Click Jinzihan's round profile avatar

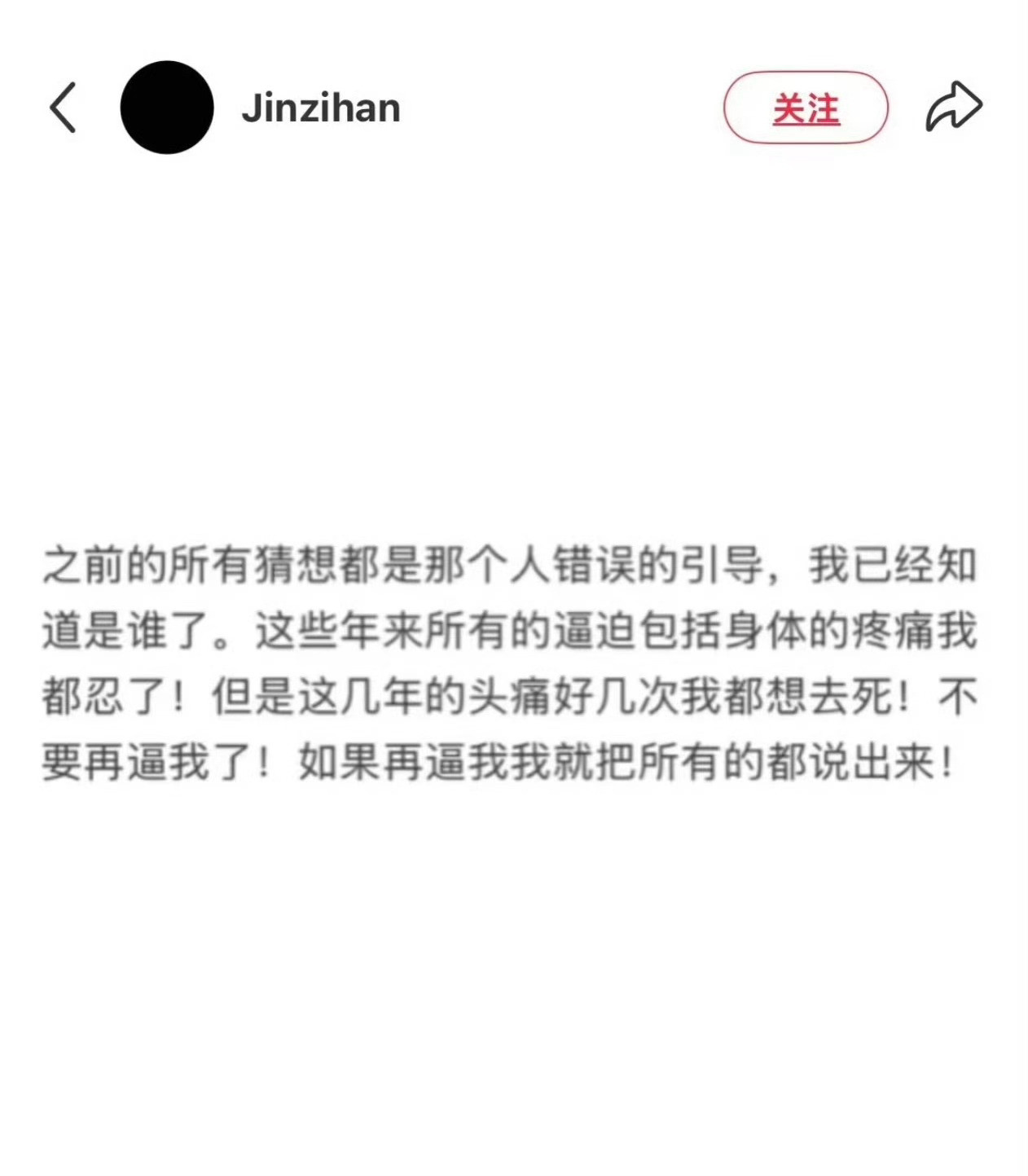tap(167, 107)
